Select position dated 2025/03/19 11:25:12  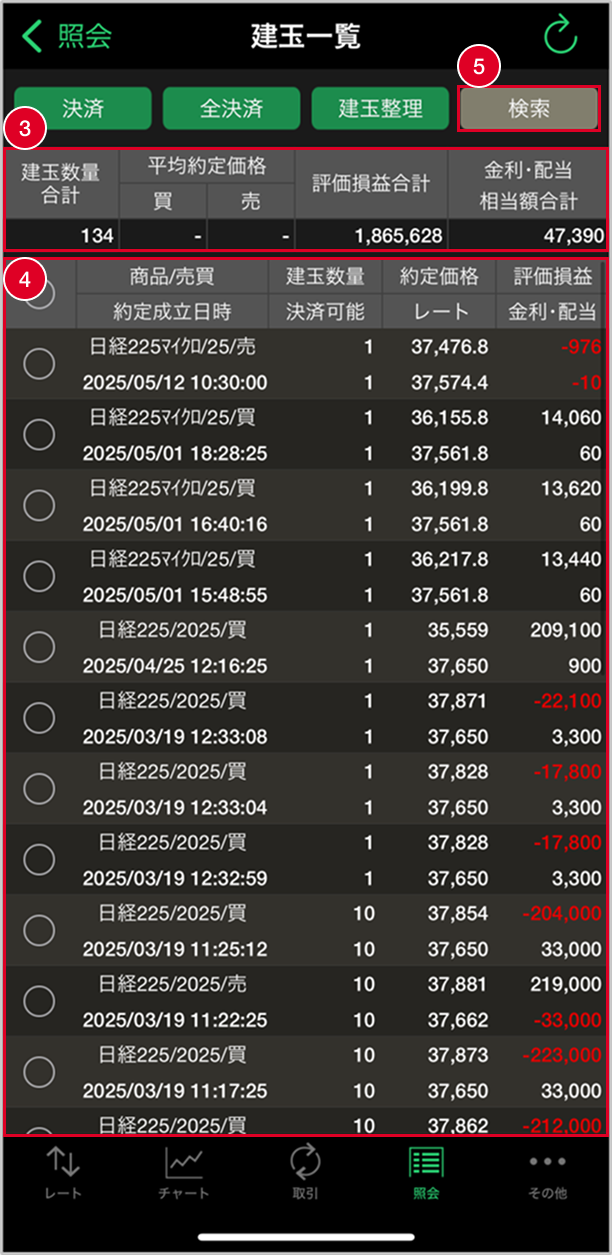pyautogui.click(x=39, y=930)
